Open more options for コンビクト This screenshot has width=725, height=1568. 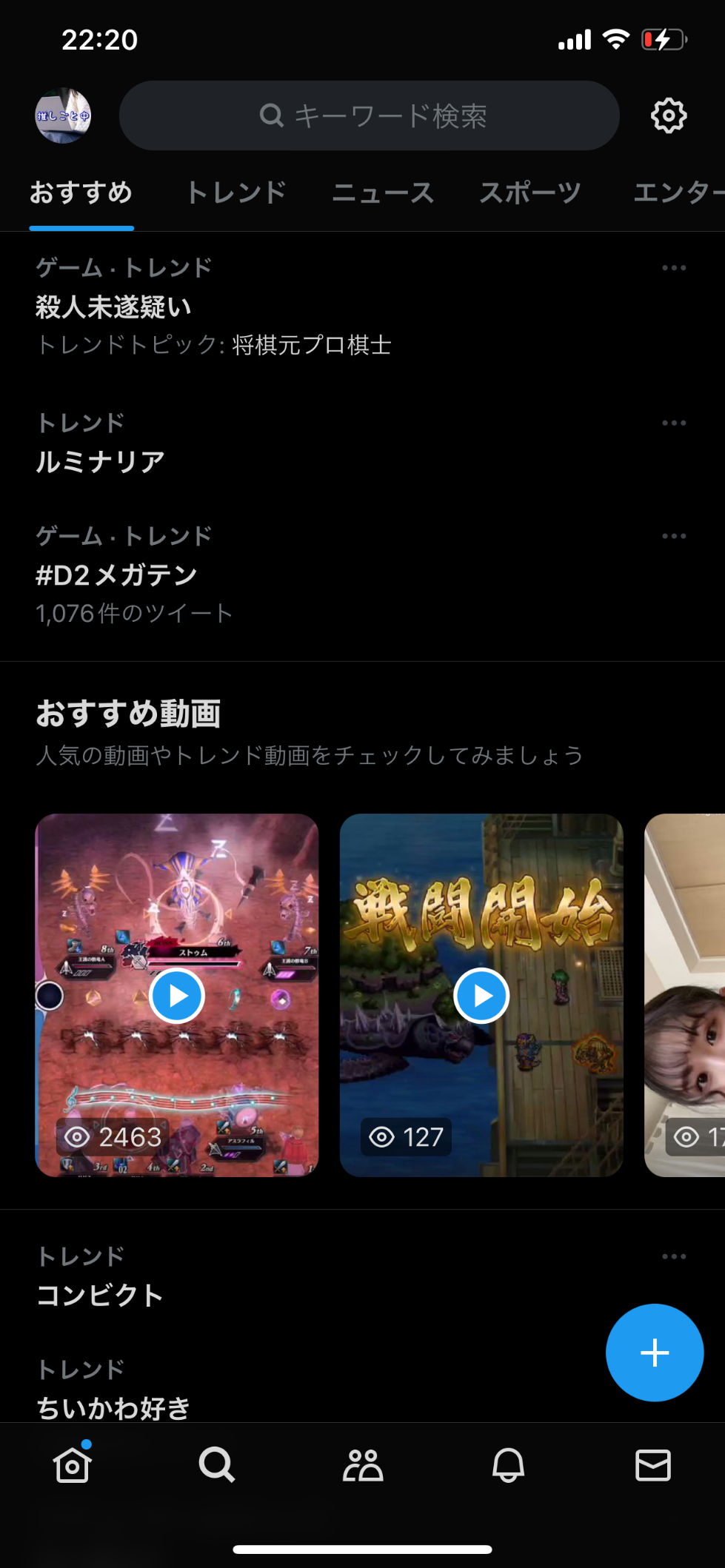tap(673, 1256)
